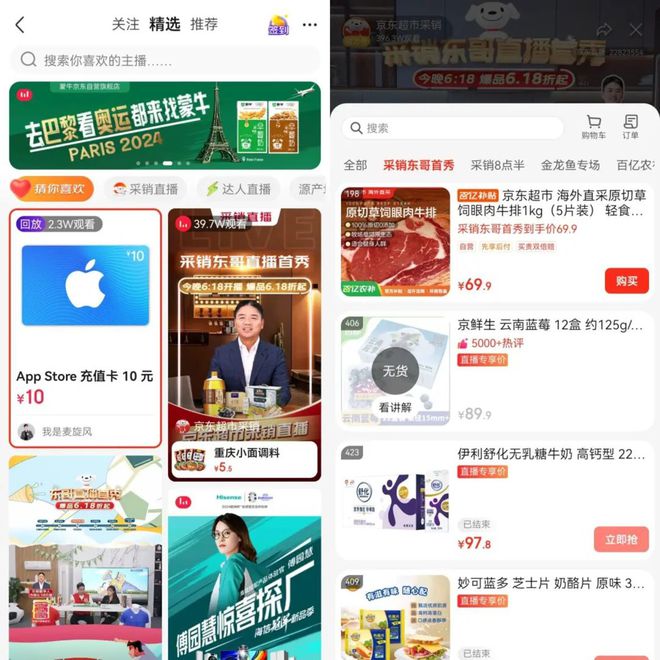
Task: Select the 采销直播 chip
Action: (x=146, y=188)
